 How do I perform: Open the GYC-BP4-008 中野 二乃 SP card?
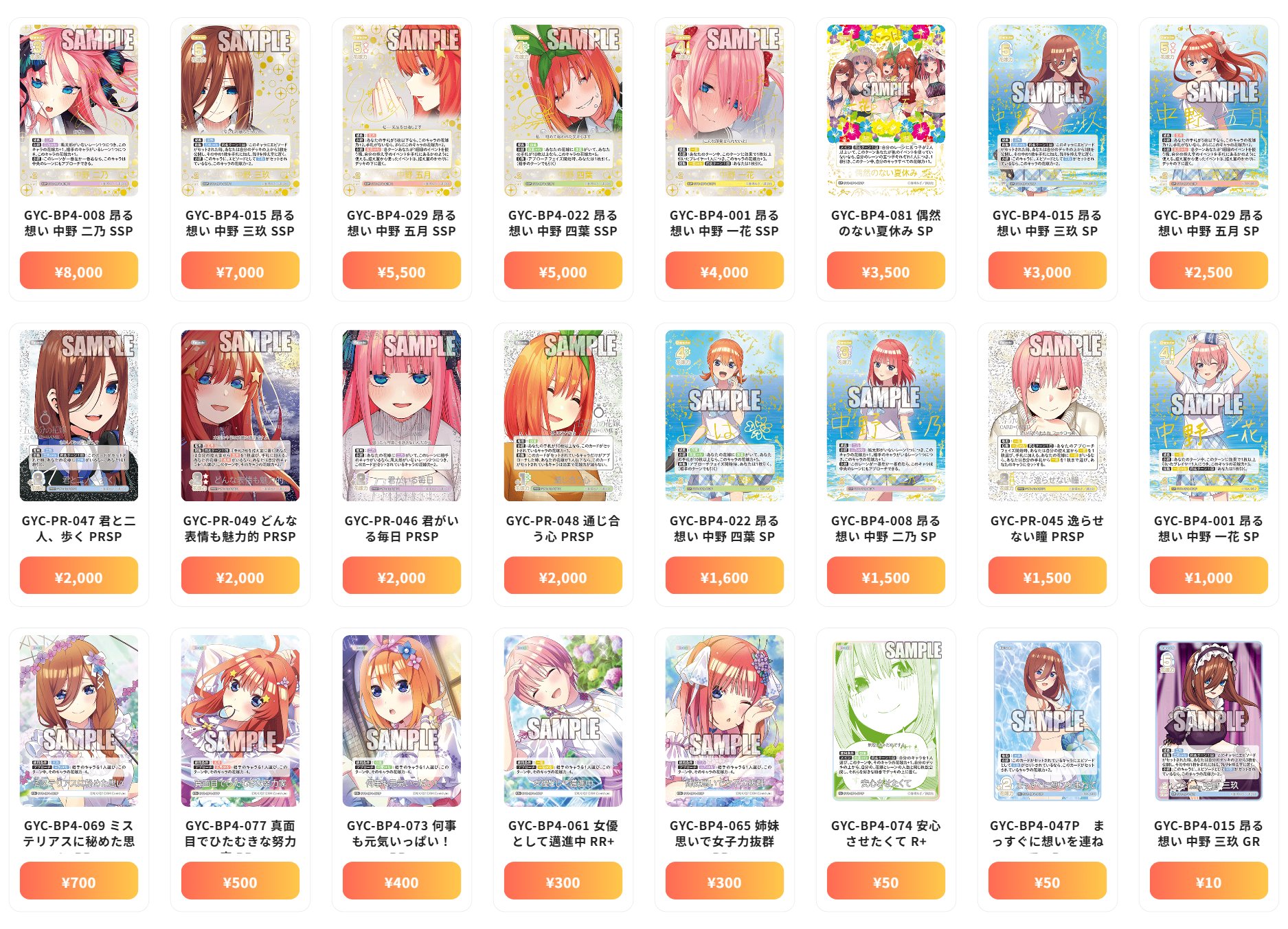885,415
